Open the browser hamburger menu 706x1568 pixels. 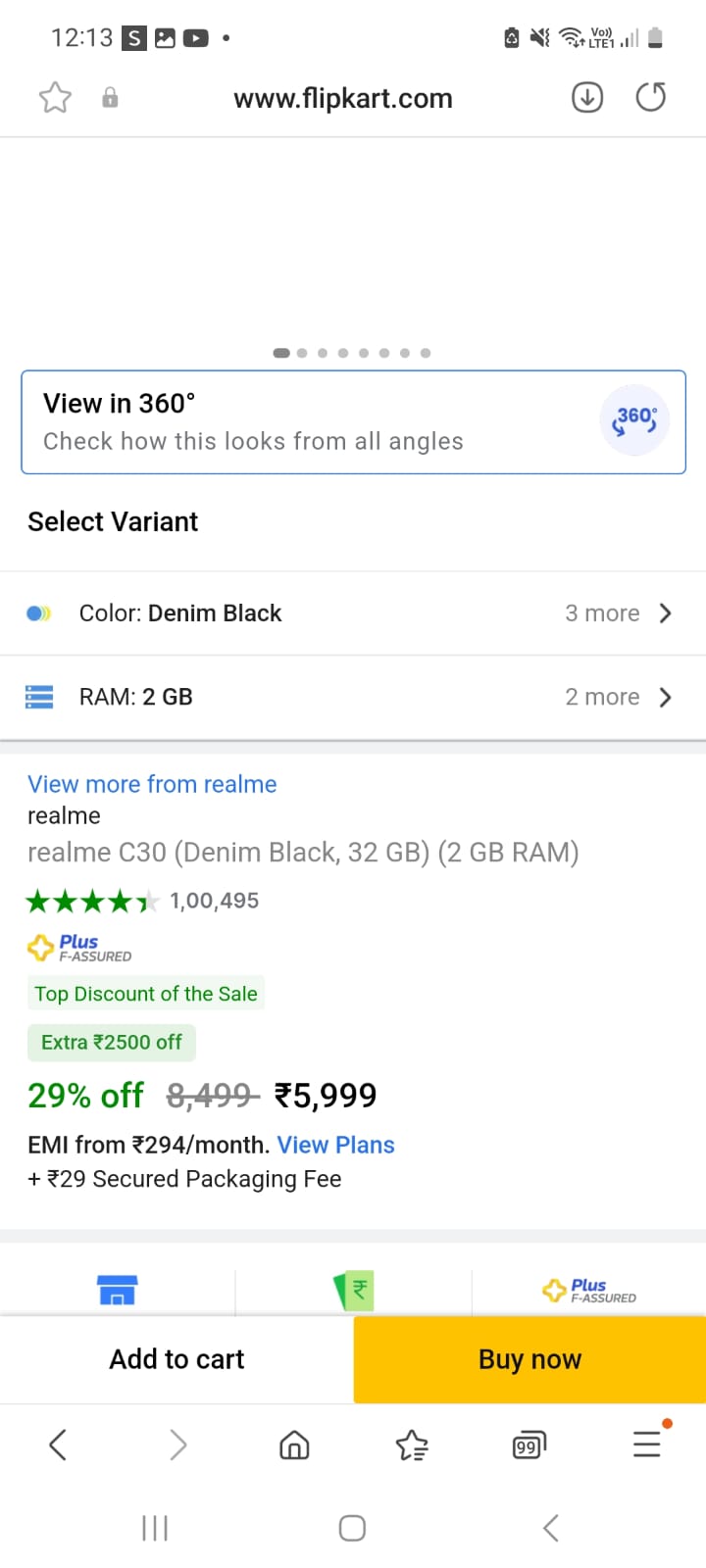point(647,1445)
